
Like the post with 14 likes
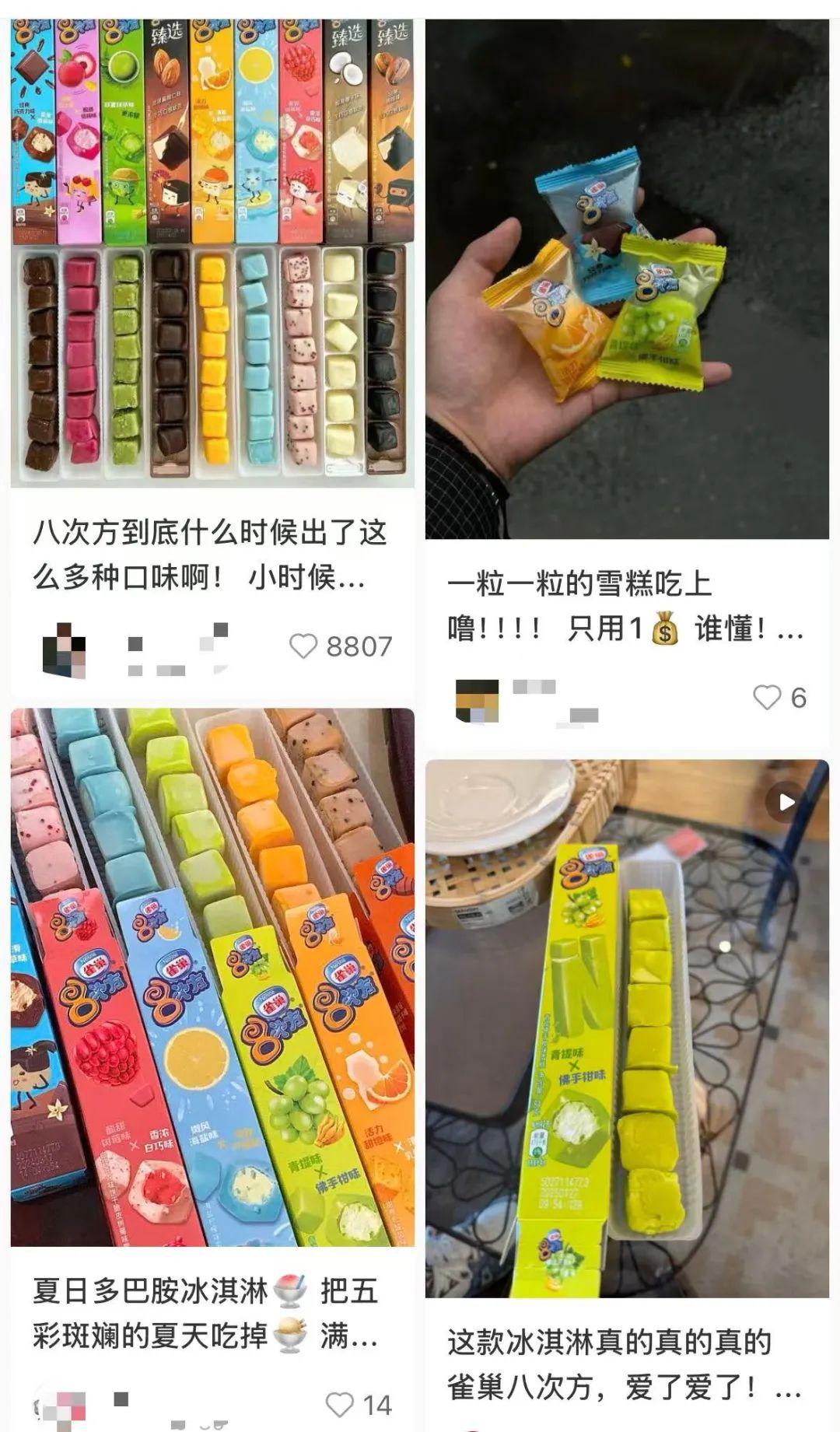339,1405
